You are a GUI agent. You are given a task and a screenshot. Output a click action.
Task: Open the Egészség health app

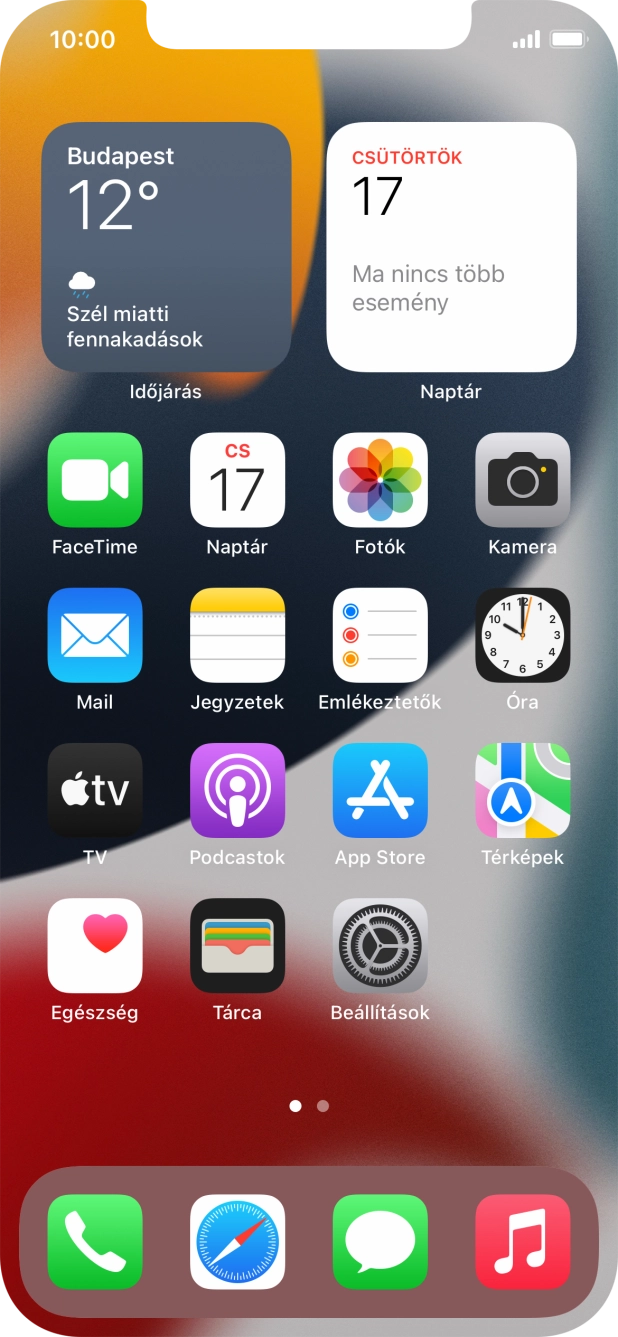click(95, 945)
